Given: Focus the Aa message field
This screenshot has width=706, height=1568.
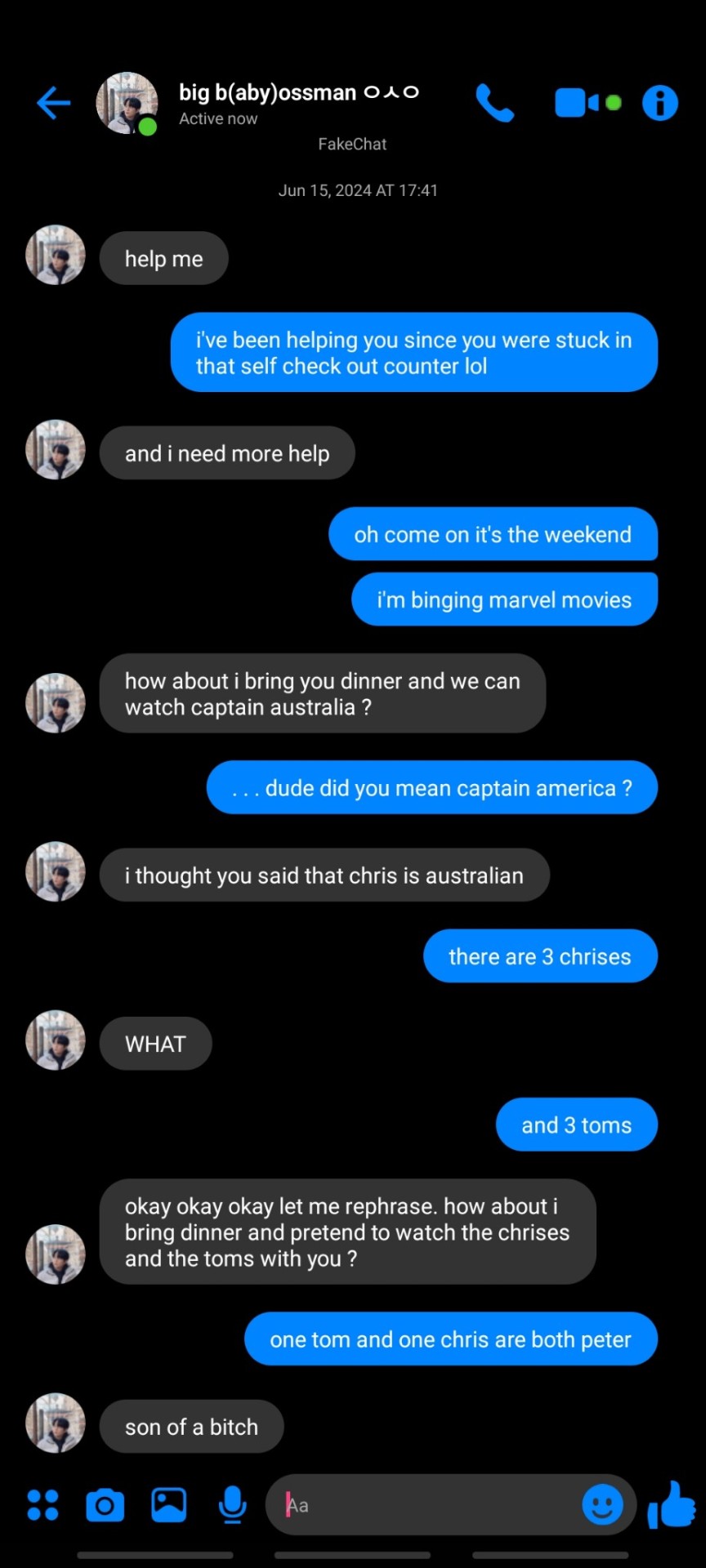Looking at the screenshot, I should pos(425,1505).
